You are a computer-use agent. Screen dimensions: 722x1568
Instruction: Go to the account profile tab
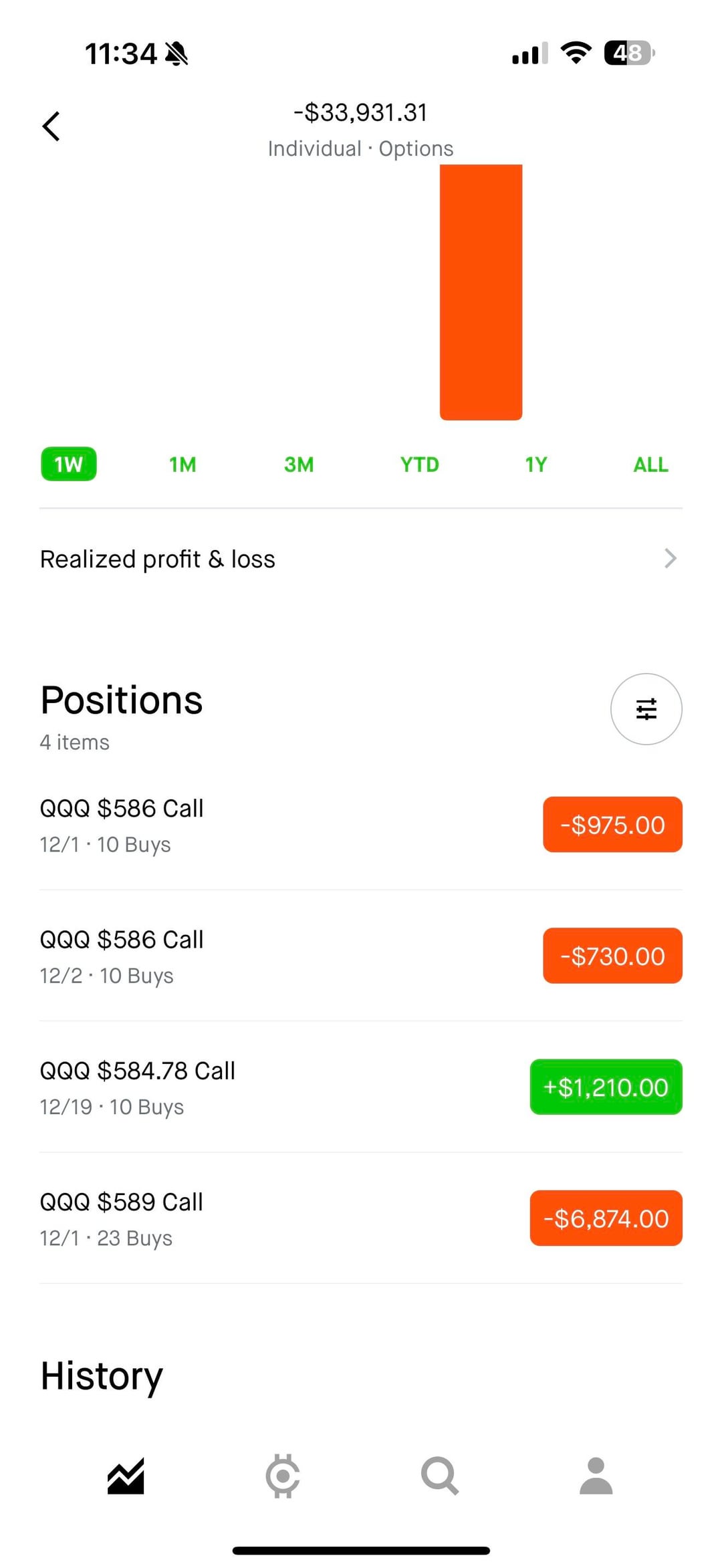[x=596, y=1476]
